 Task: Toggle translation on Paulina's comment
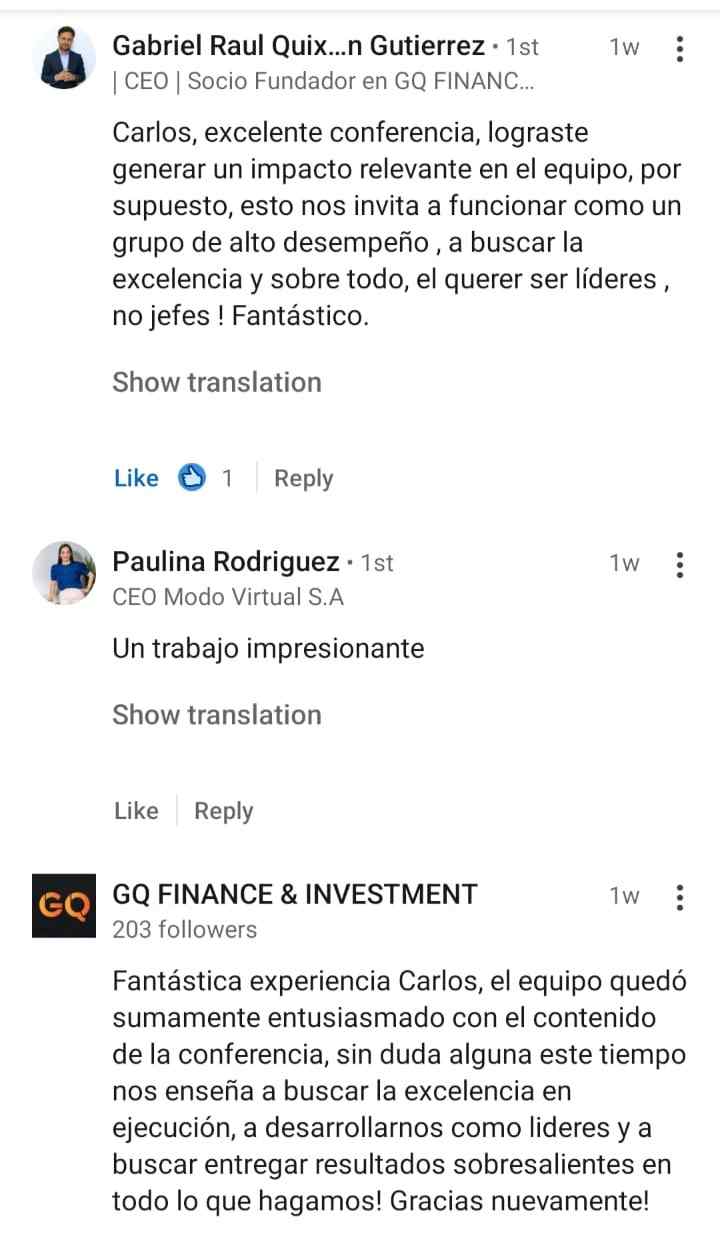click(x=217, y=714)
